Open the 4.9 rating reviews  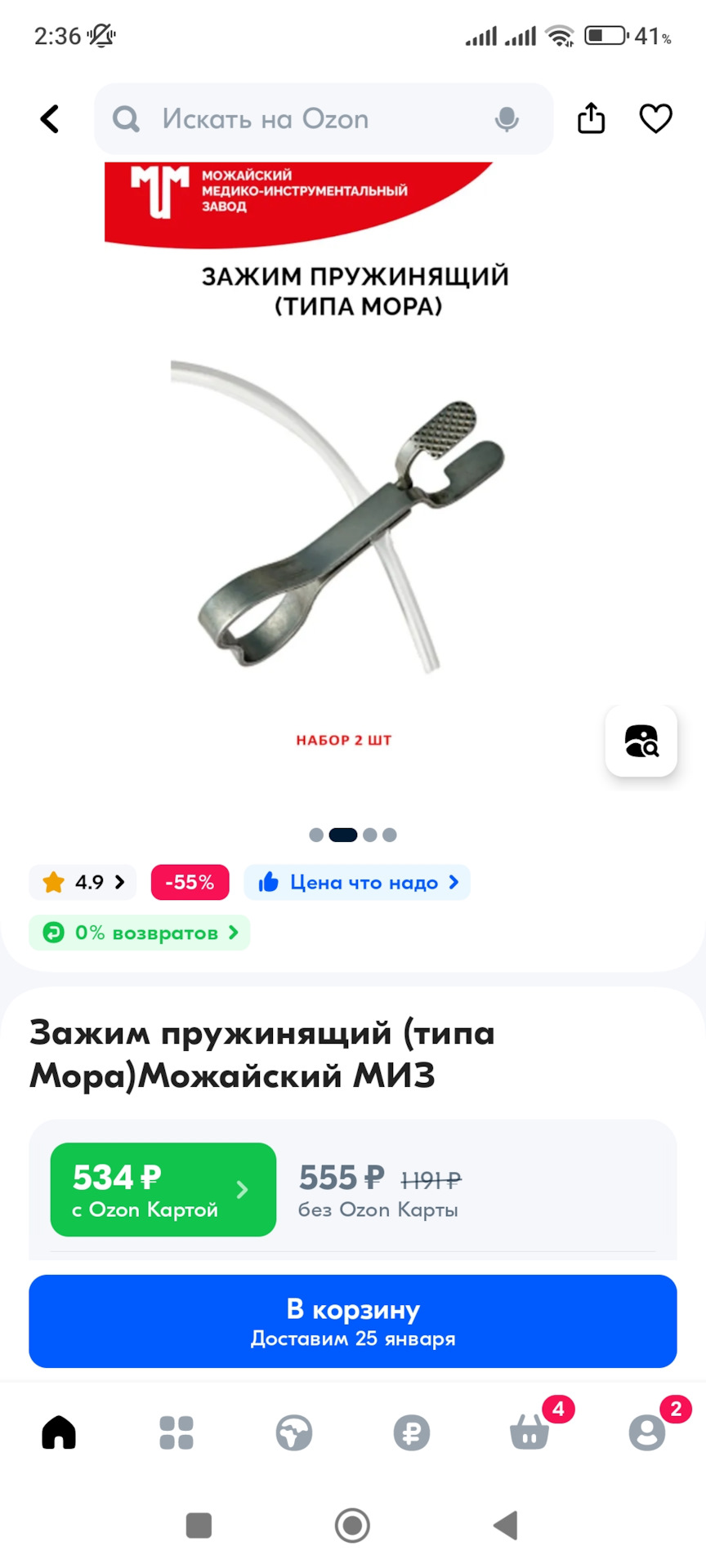click(83, 882)
